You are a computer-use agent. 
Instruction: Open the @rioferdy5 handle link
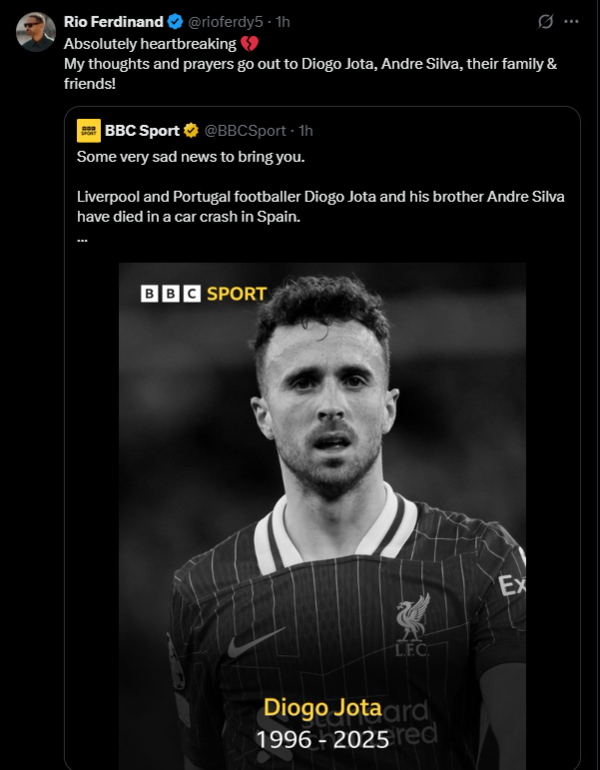click(229, 21)
